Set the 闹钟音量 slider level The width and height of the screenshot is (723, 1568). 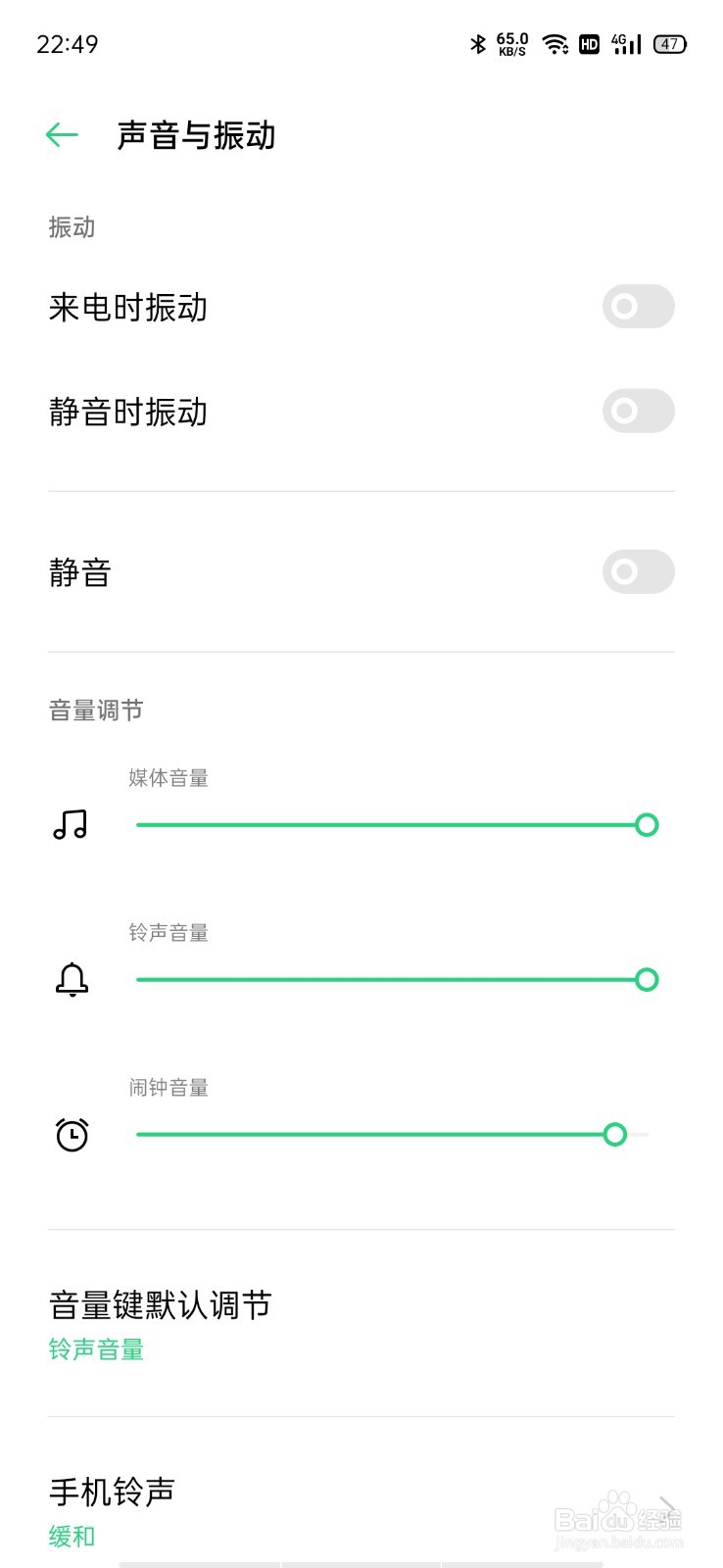[x=392, y=1134]
